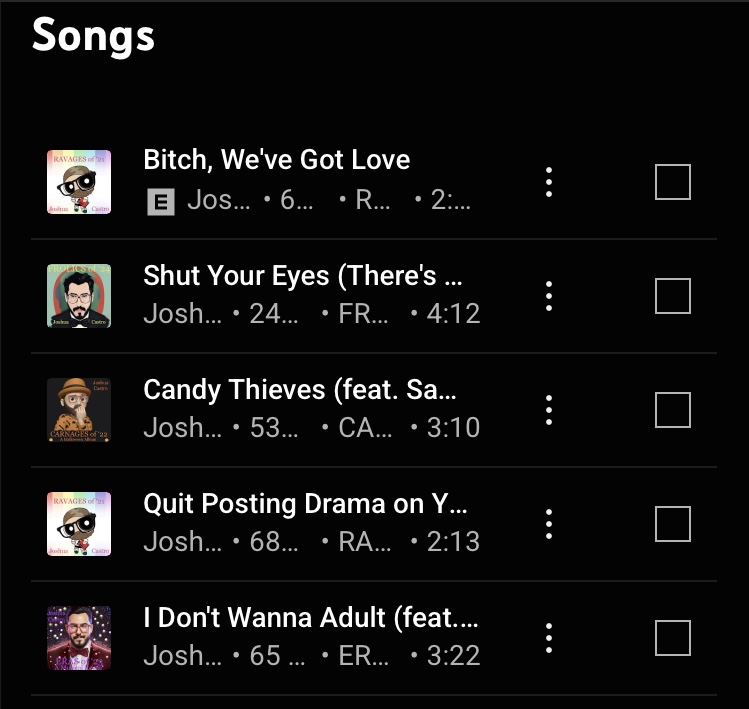Select I Don't Wanna Adult checkbox
749x709 pixels.
[x=672, y=638]
